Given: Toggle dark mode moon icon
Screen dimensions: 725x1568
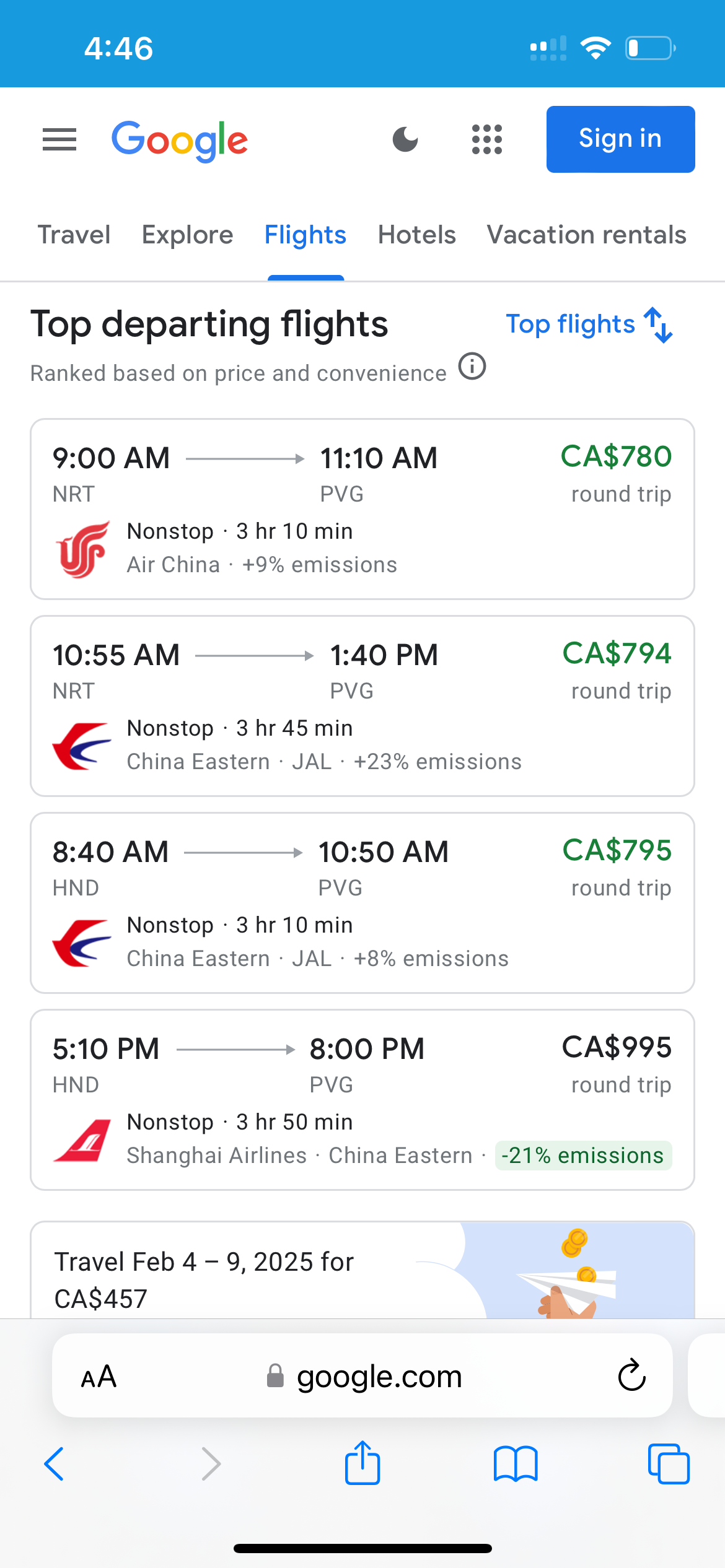Looking at the screenshot, I should click(406, 139).
